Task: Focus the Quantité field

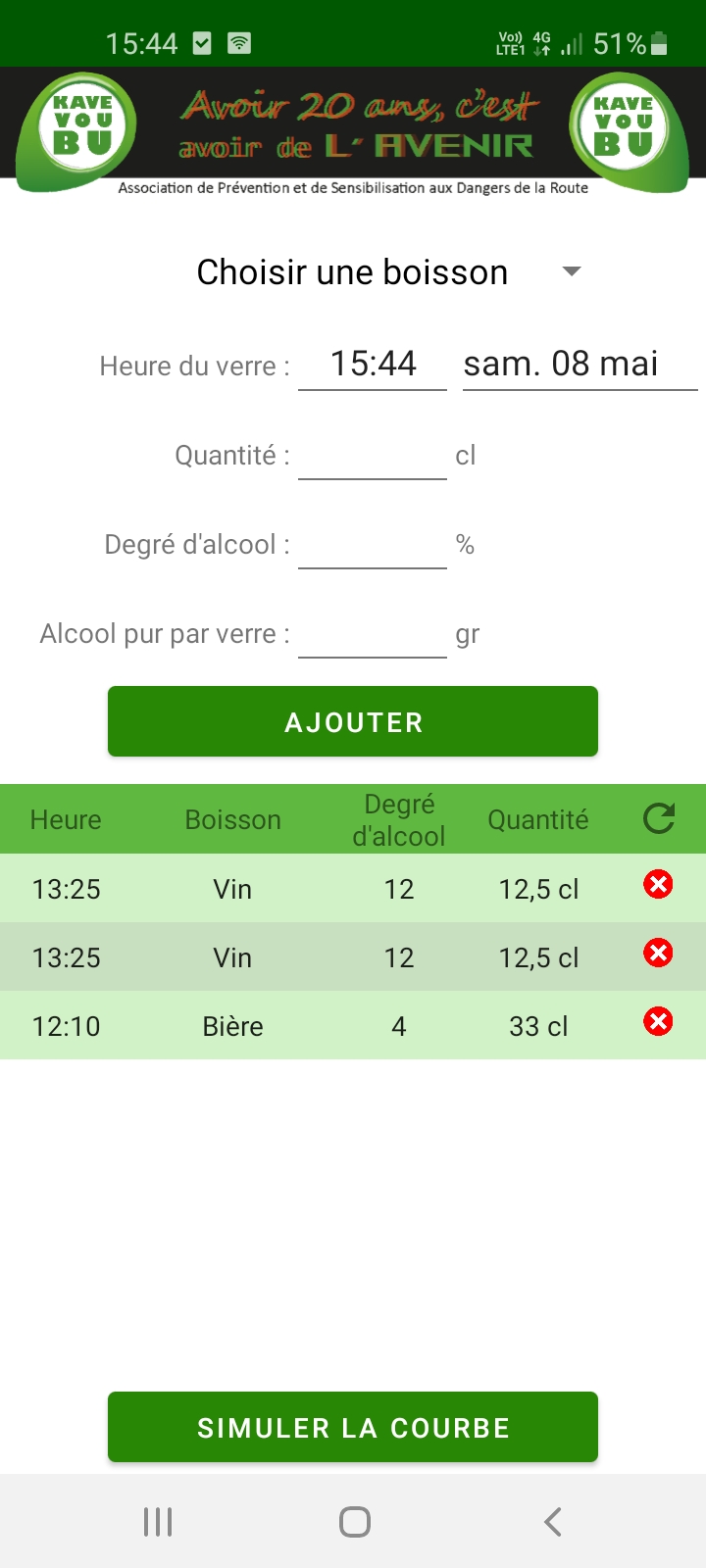Action: tap(373, 455)
